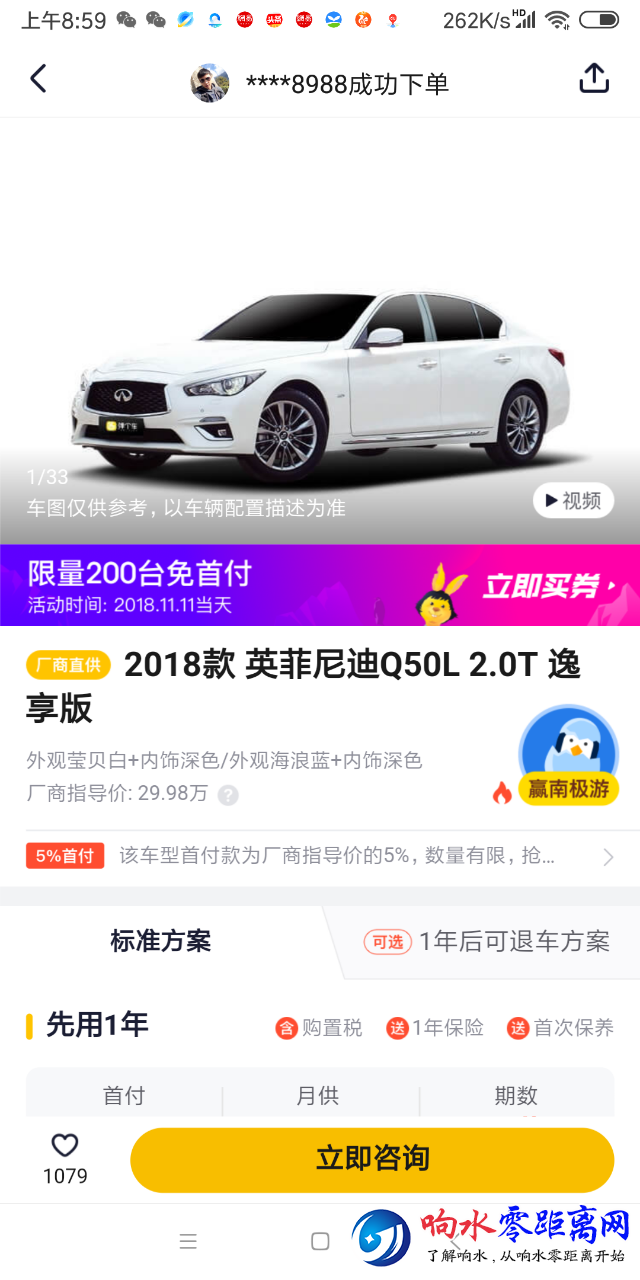Viewport: 640px width, 1280px height.
Task: Switch to the 1年后可退车方案 tab
Action: point(486,941)
